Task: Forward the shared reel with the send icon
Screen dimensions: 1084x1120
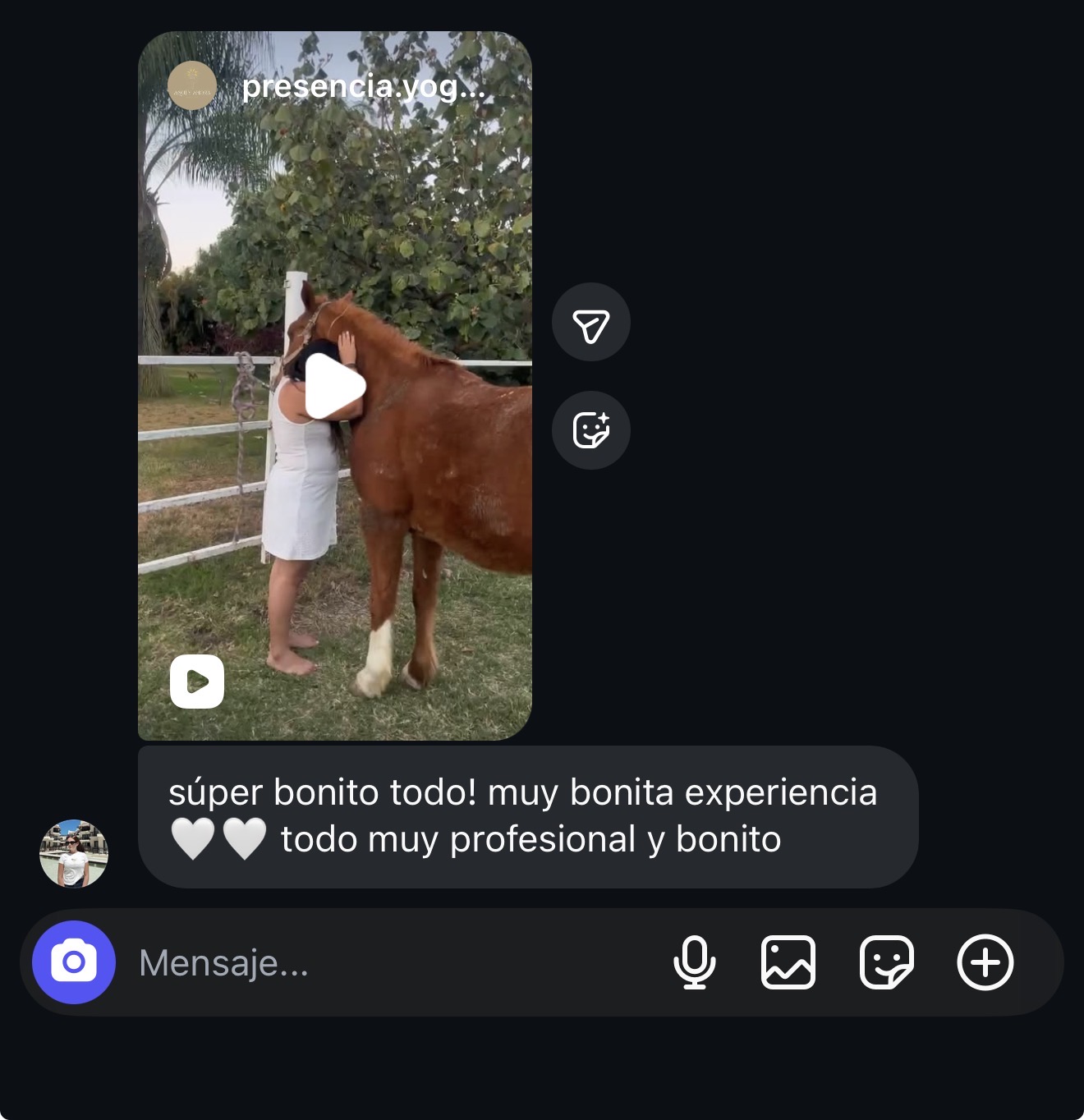Action: click(x=590, y=323)
